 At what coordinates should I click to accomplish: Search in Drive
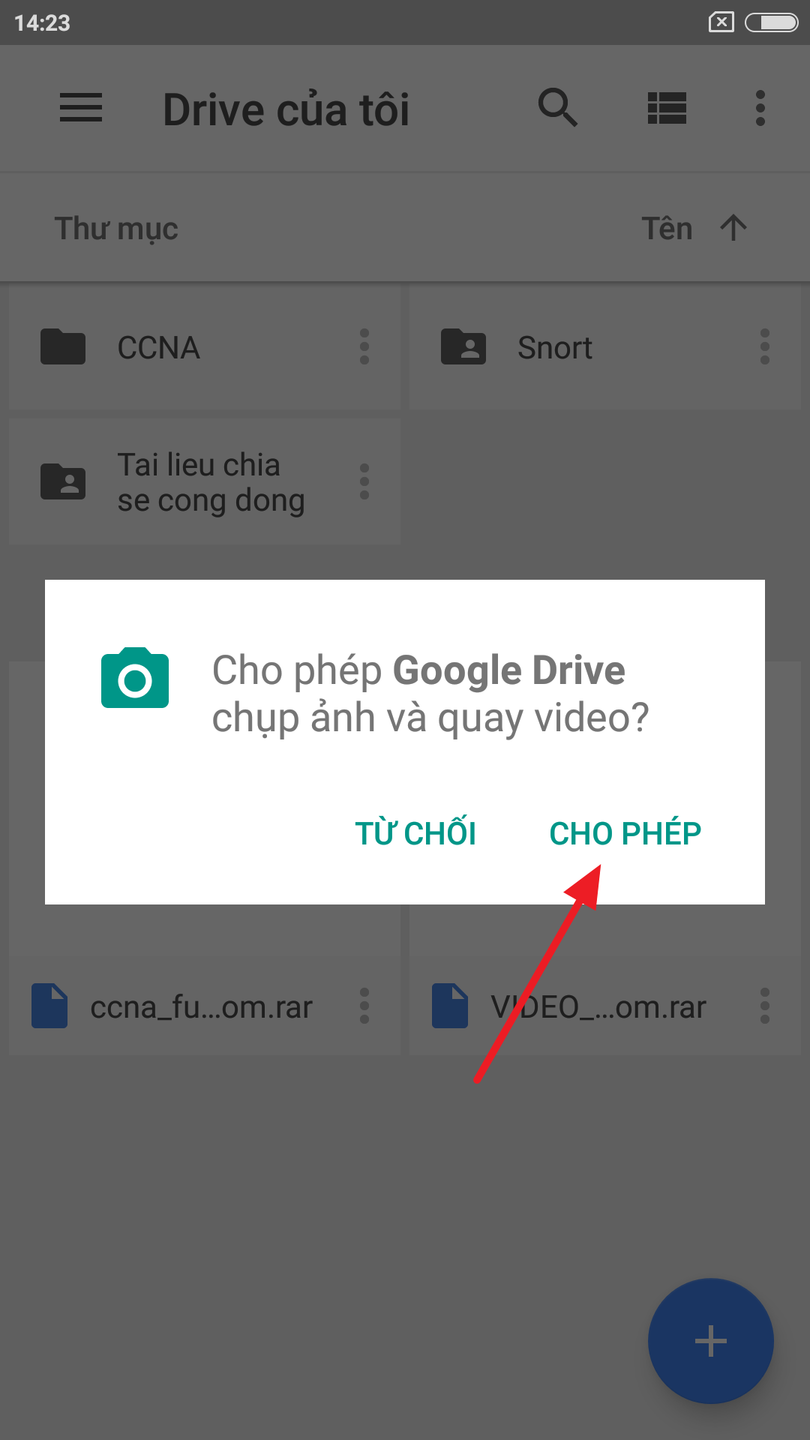[558, 108]
